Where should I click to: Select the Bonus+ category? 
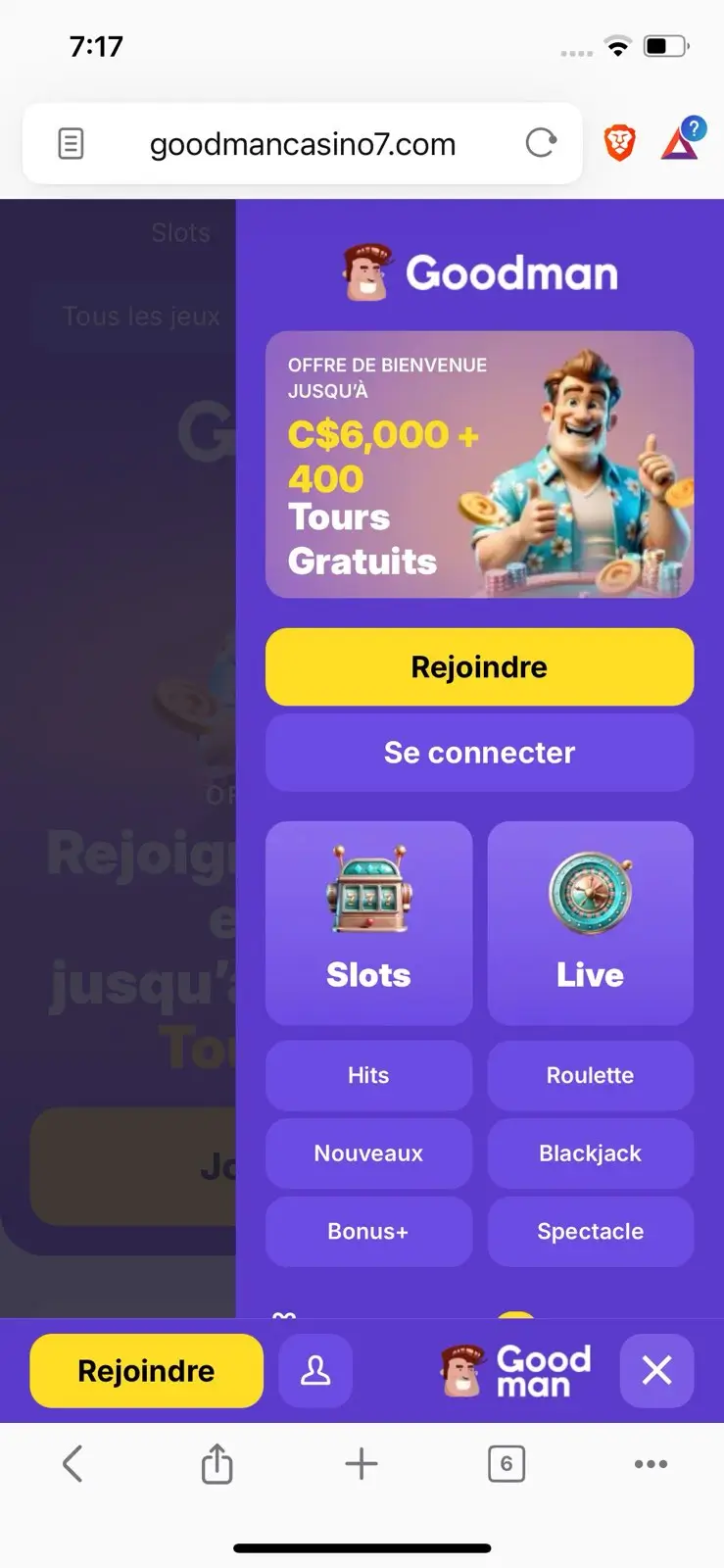coord(368,1232)
